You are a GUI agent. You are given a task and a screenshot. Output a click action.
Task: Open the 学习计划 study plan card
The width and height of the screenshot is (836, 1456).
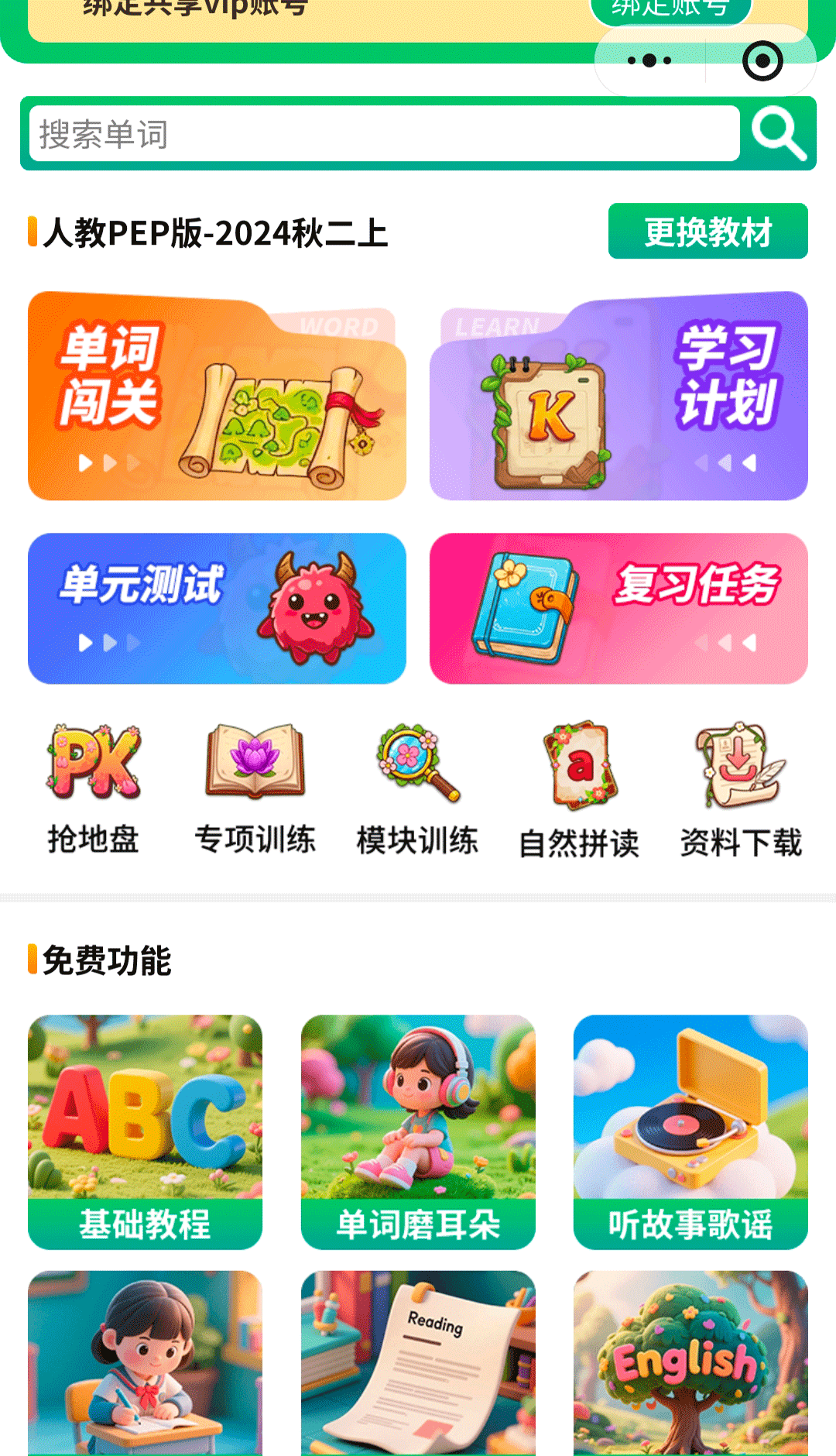619,397
